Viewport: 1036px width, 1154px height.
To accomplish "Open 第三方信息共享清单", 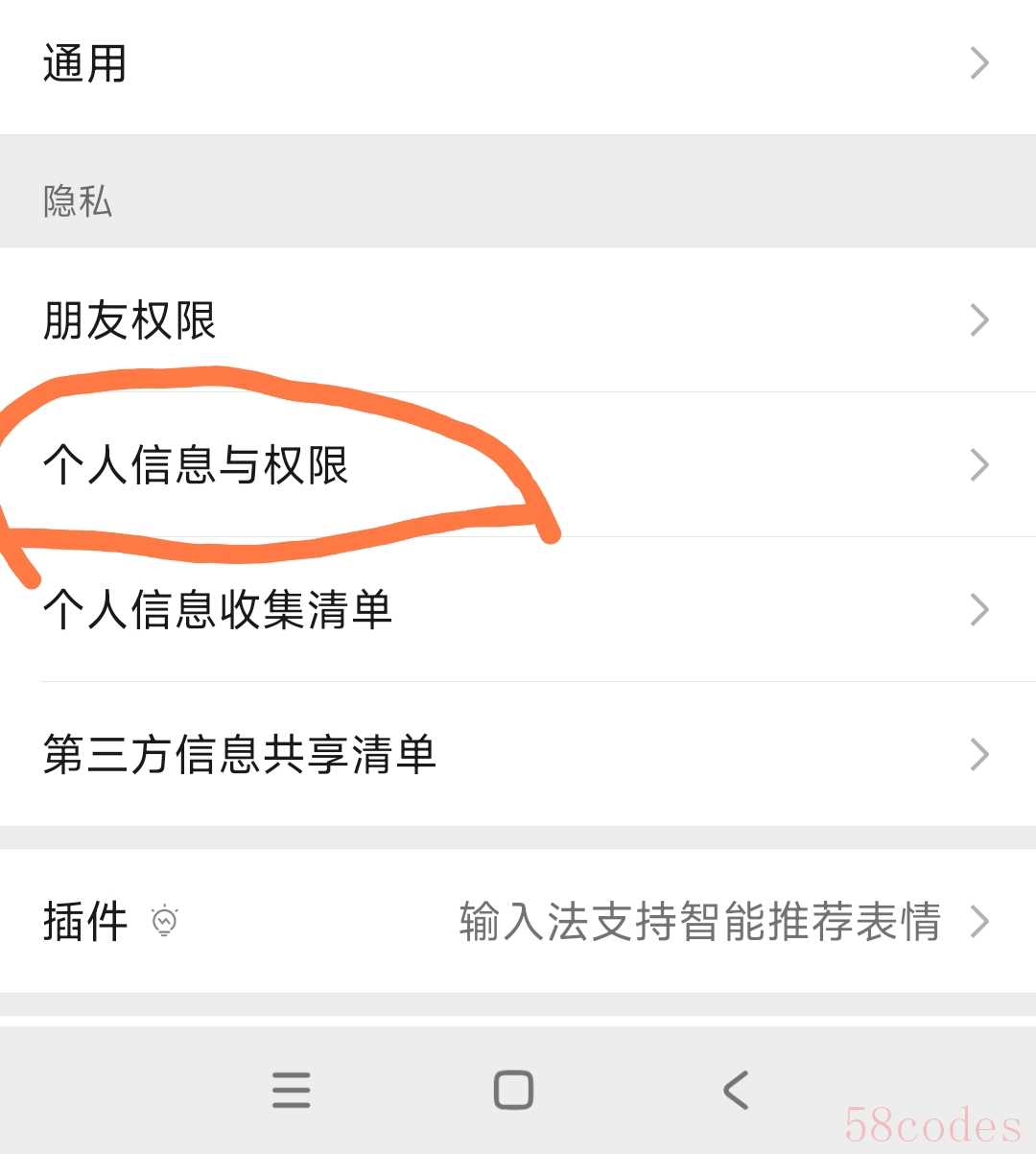I will [x=518, y=754].
